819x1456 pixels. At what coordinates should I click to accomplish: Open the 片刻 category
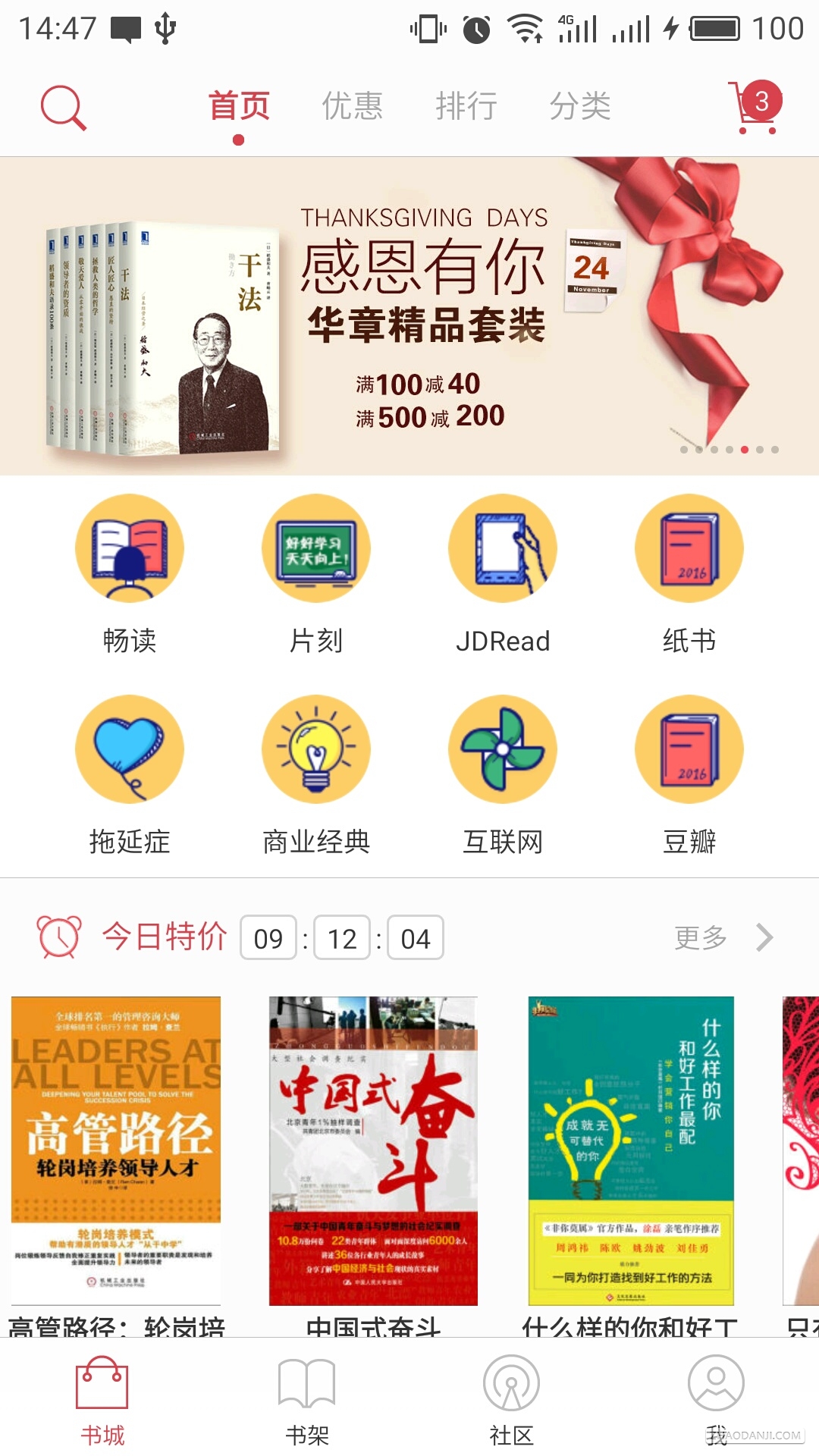pyautogui.click(x=316, y=574)
